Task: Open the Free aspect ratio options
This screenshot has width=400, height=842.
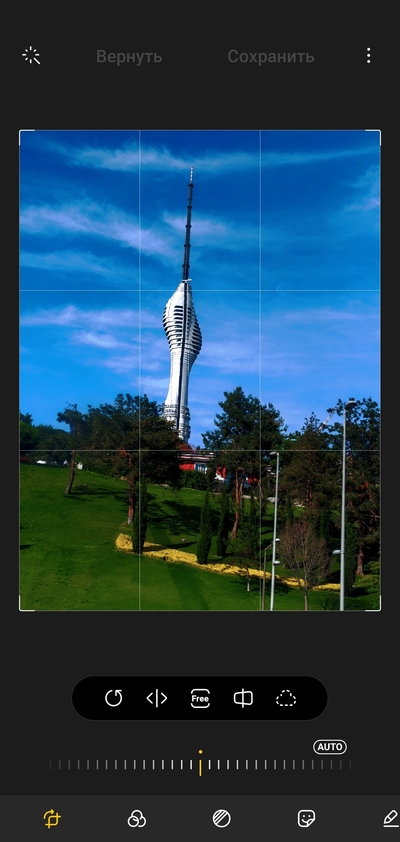Action: coord(200,698)
